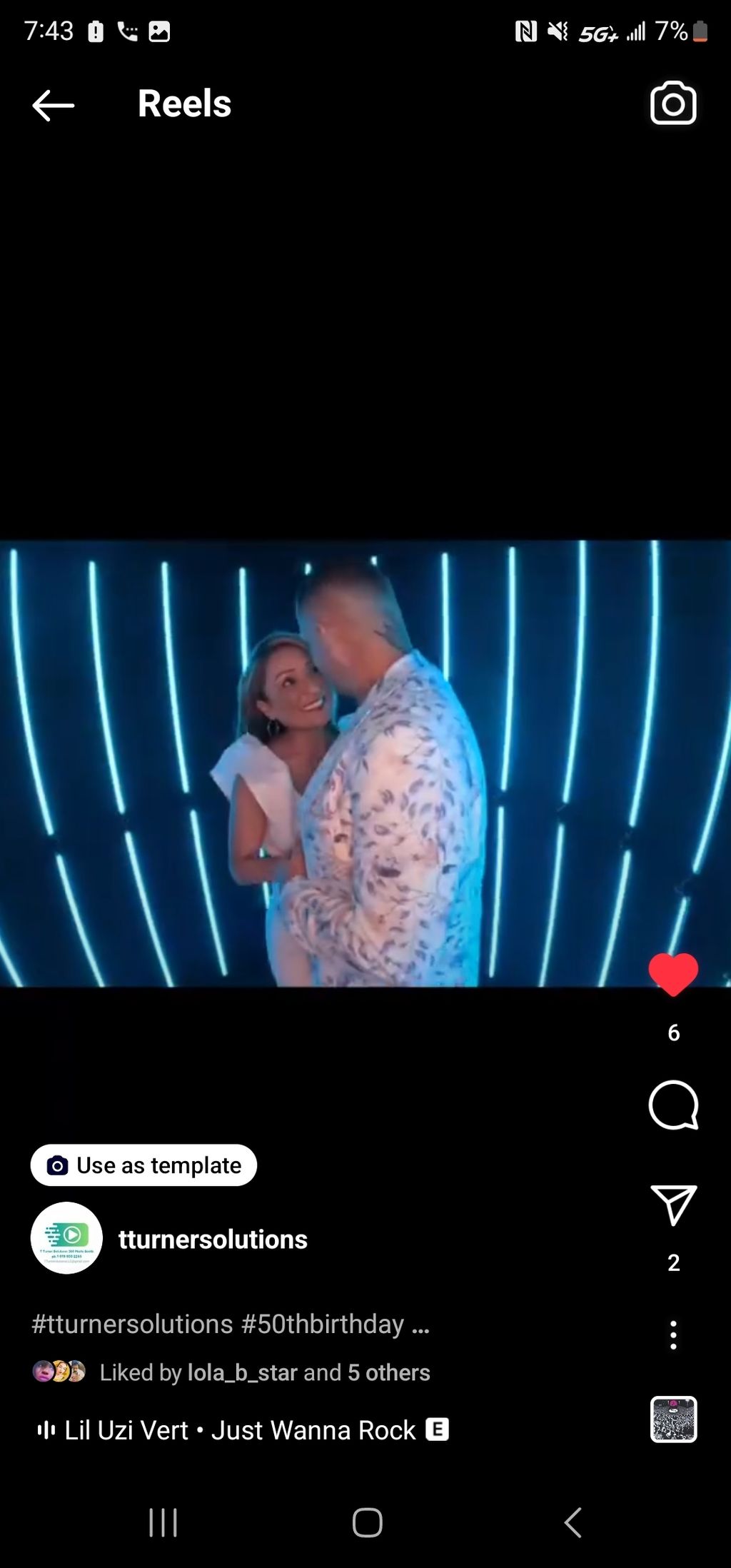
Task: Share this reel via paper plane icon
Action: [672, 1205]
